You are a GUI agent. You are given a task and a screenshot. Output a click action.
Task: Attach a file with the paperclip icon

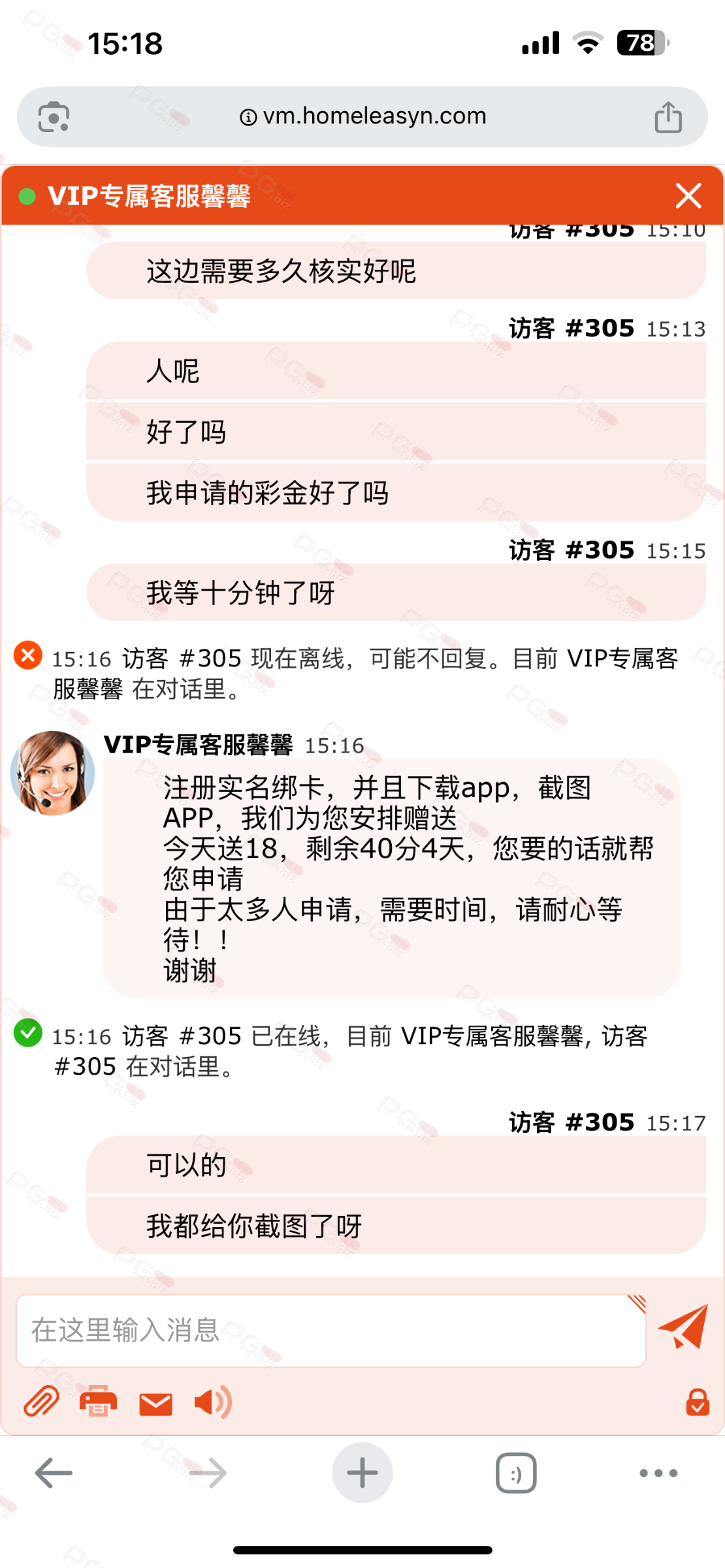pyautogui.click(x=41, y=1401)
